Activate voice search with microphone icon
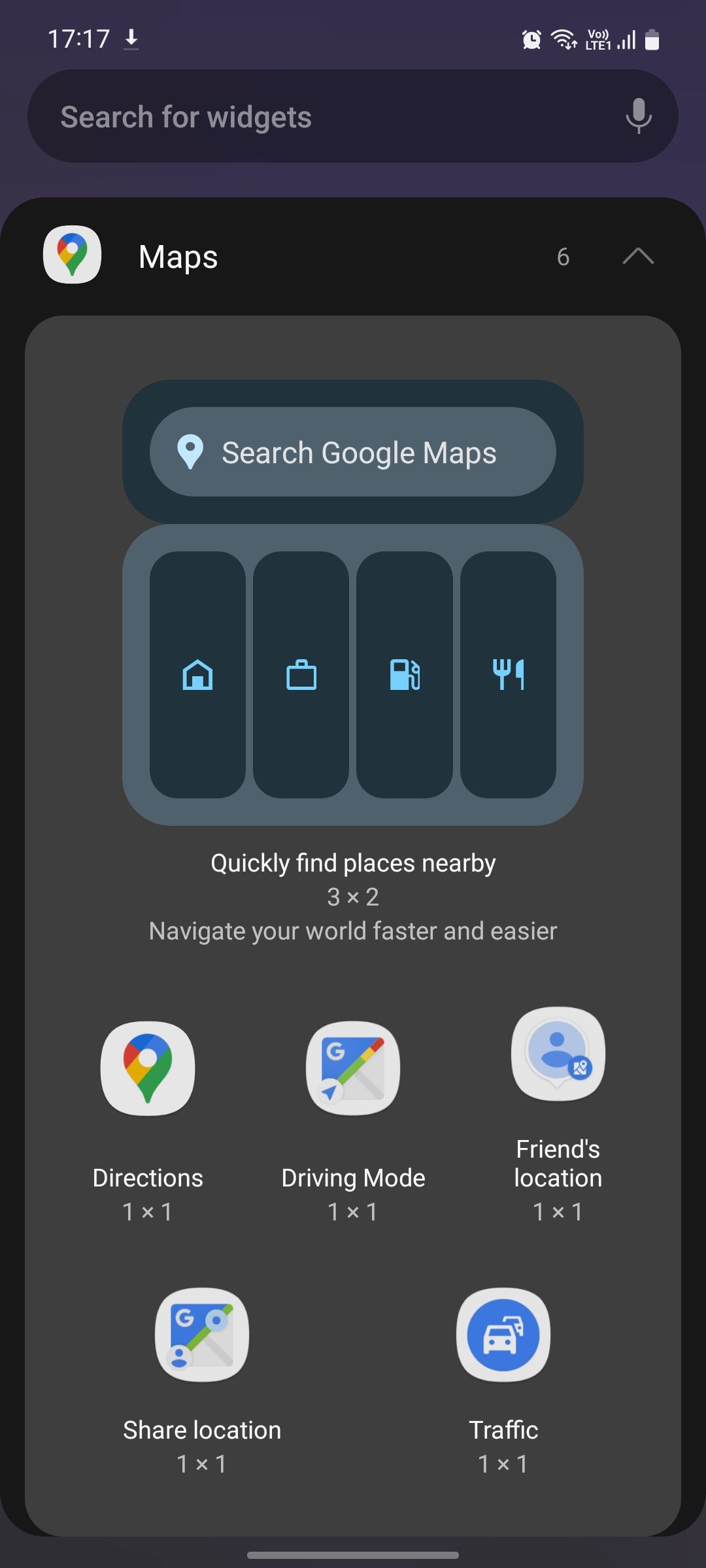The height and width of the screenshot is (1568, 706). coord(639,116)
